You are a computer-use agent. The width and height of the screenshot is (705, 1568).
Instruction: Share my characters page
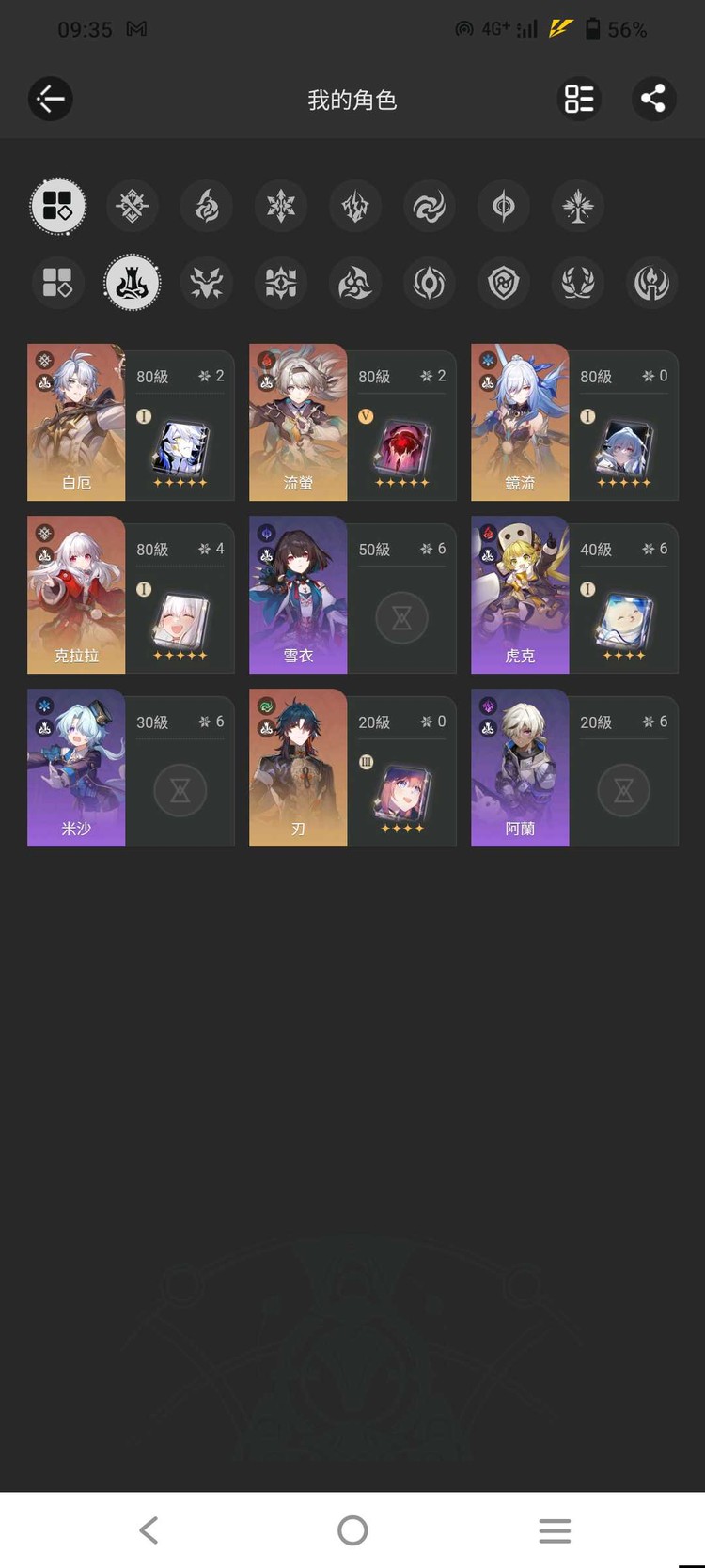pyautogui.click(x=653, y=99)
